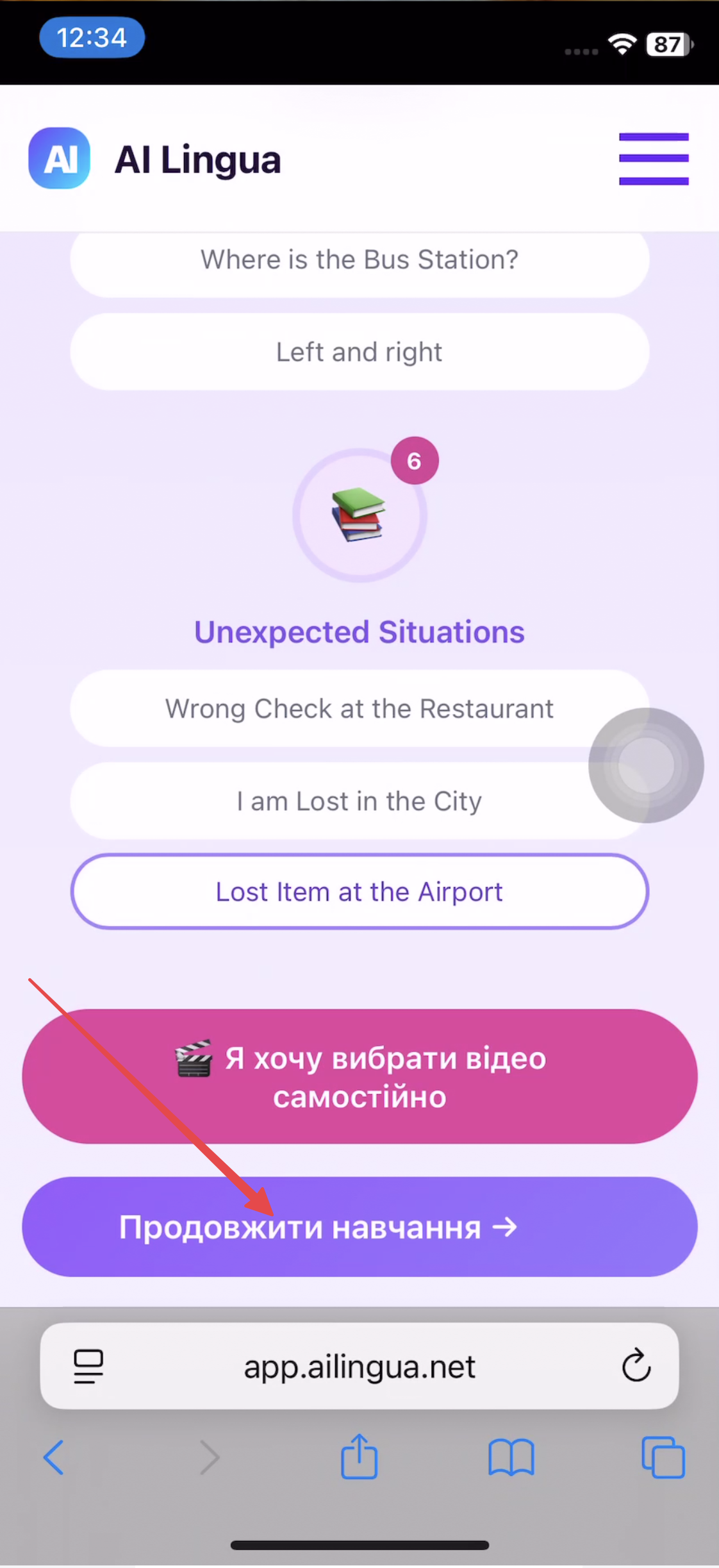Screen dimensions: 719x1568
Task: Select 'Where is the Bus Station?' lesson
Action: [x=359, y=260]
